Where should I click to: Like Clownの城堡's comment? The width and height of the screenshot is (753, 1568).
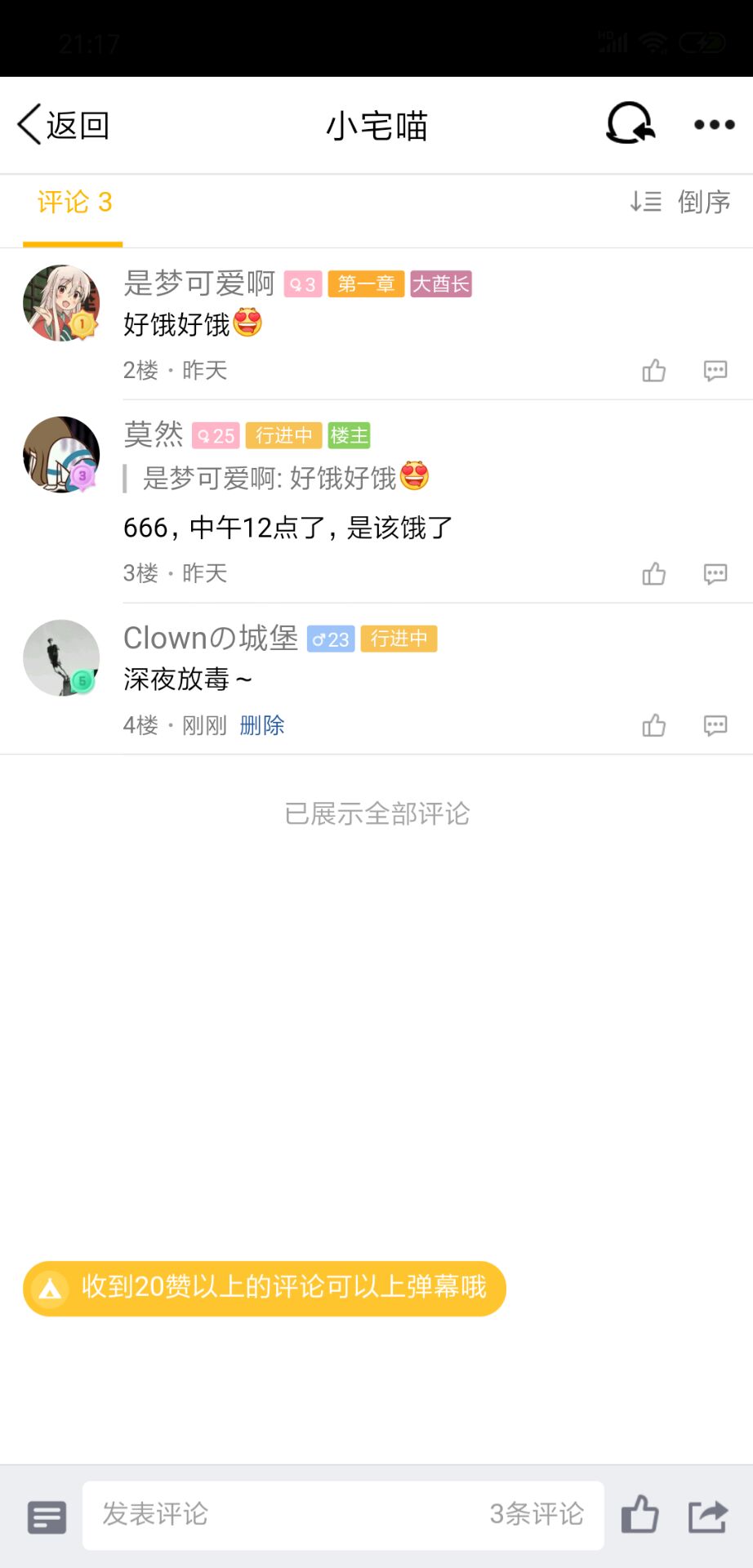653,725
